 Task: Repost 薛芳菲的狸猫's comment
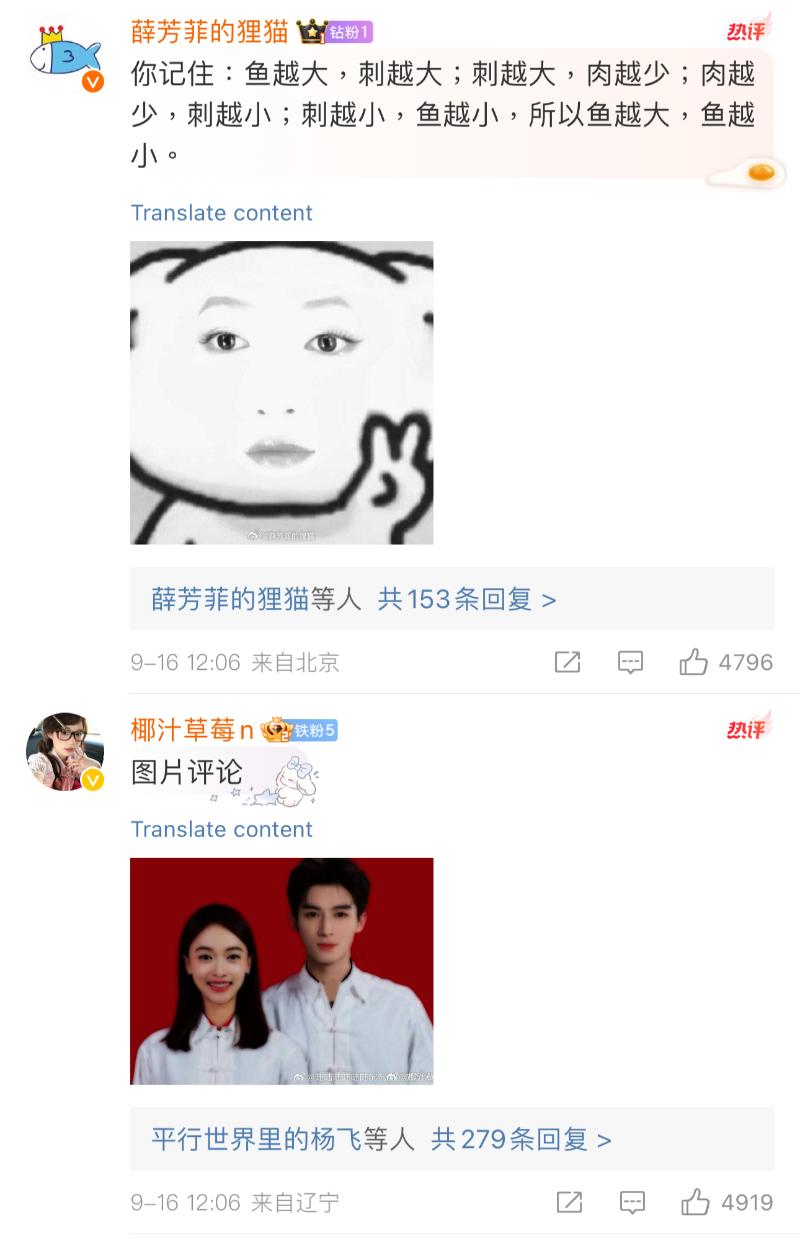[567, 662]
